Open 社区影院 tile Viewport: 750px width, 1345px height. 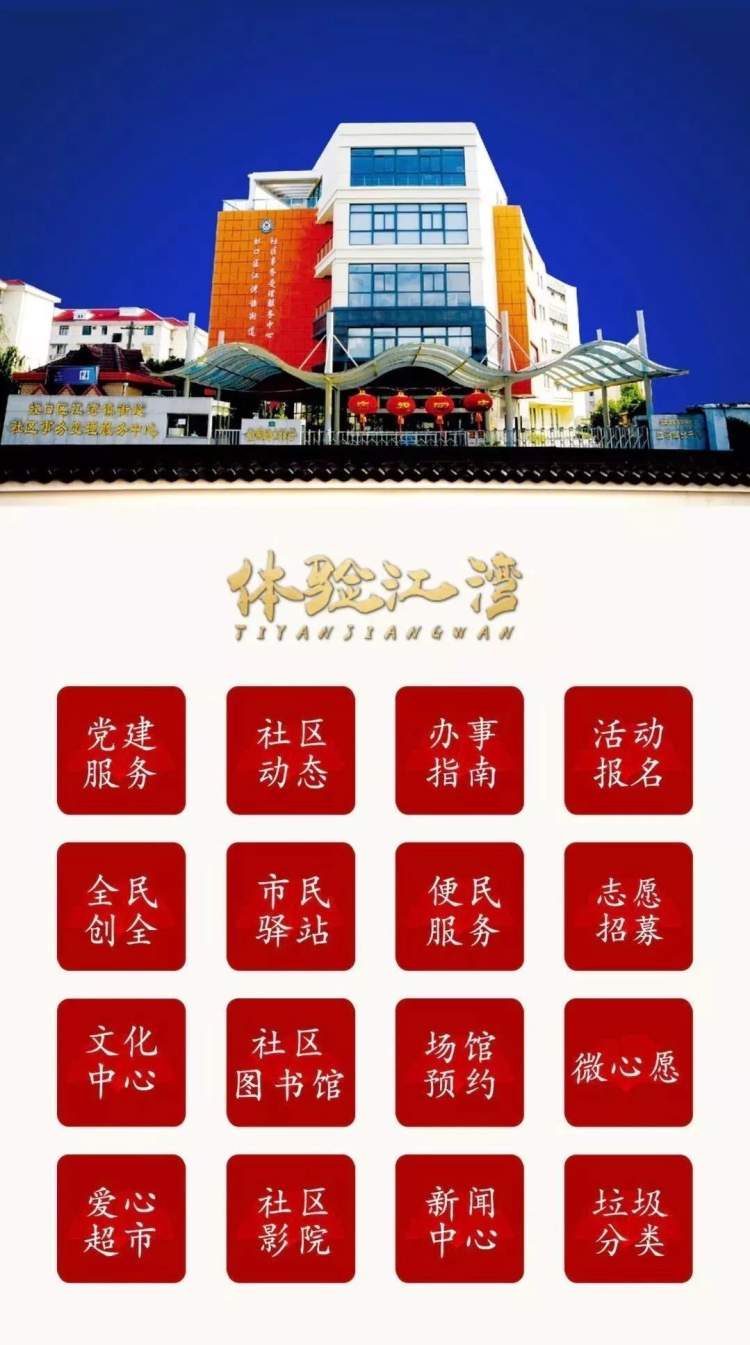coord(290,1218)
